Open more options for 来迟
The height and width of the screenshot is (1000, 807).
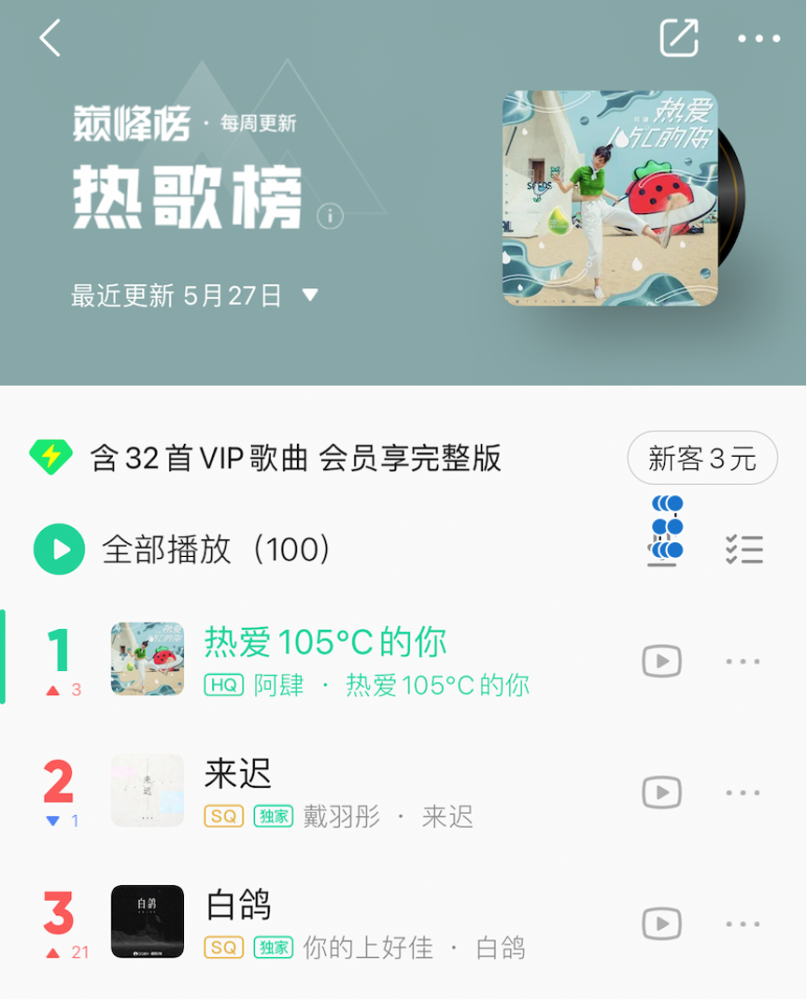point(741,792)
